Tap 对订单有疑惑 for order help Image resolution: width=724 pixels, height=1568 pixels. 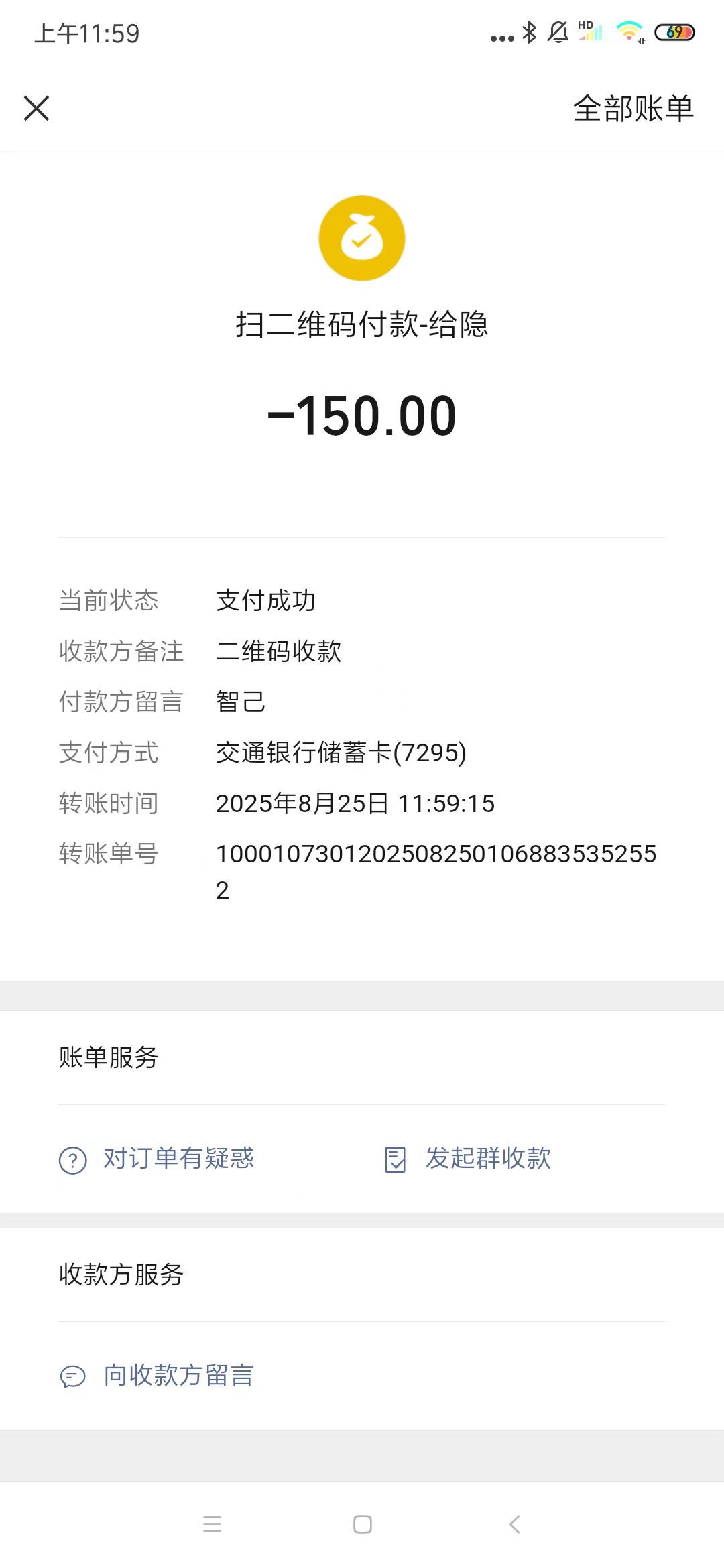click(157, 1159)
